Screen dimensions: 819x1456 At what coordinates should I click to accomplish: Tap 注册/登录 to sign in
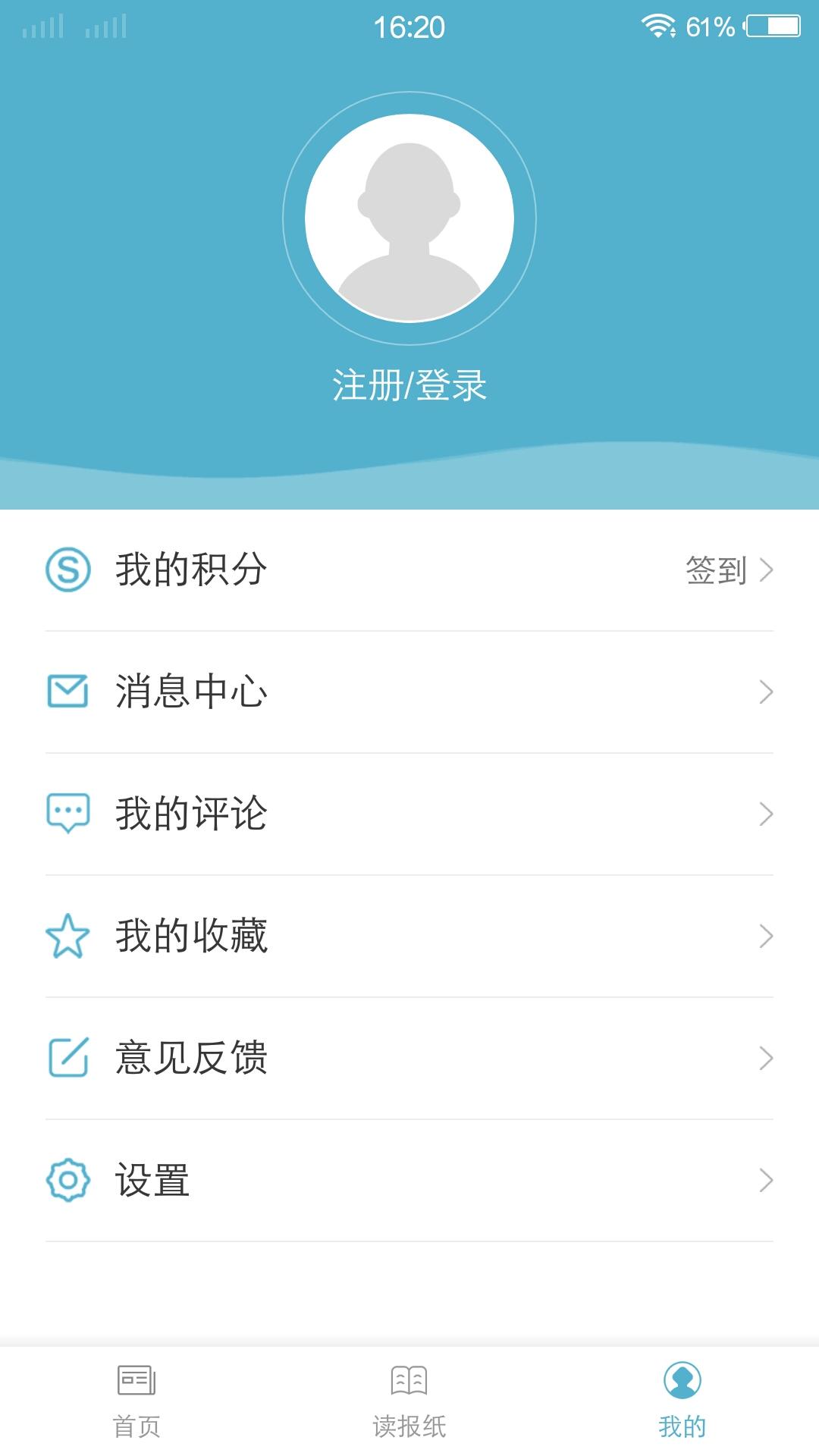point(409,385)
